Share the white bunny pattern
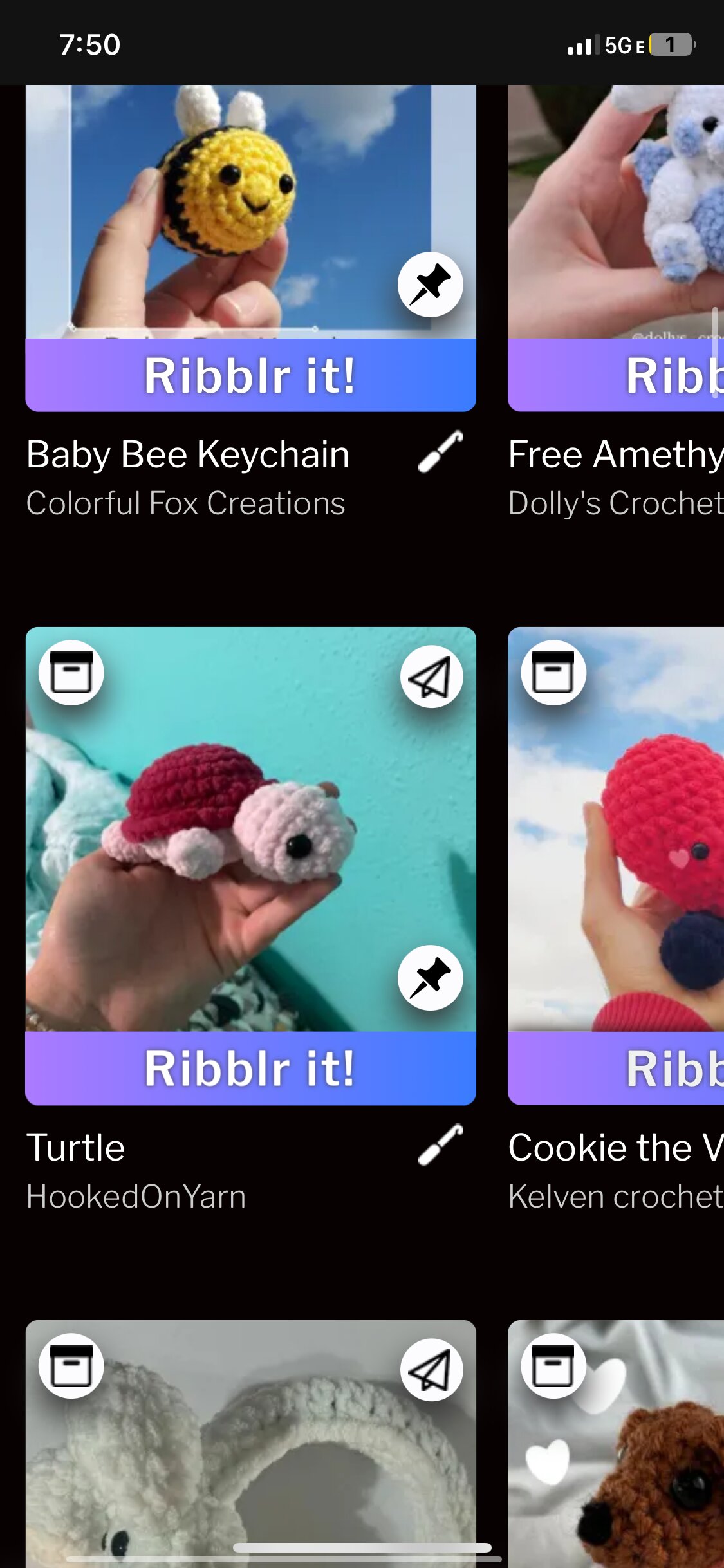 click(x=431, y=1370)
